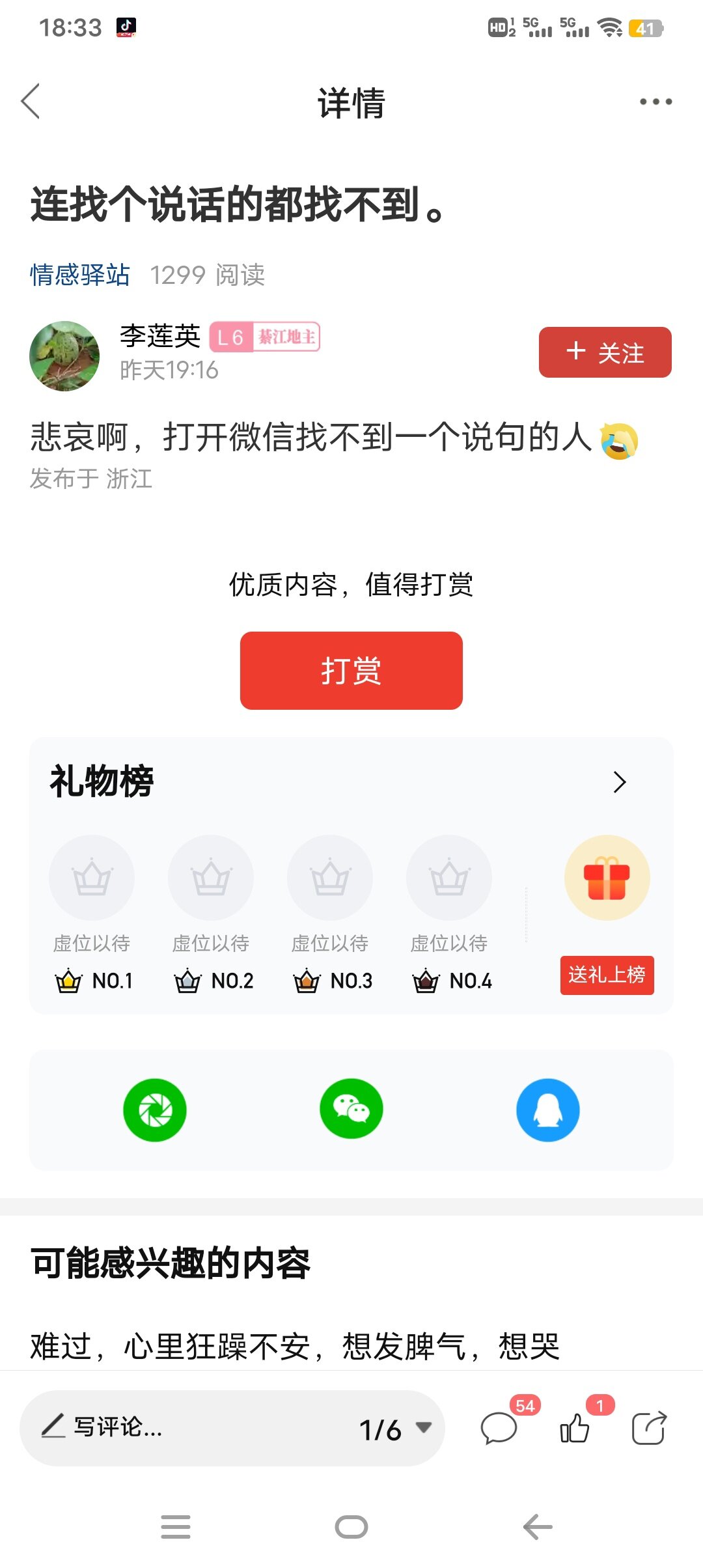Open the system recent apps menu
703x1568 pixels.
click(x=176, y=1526)
